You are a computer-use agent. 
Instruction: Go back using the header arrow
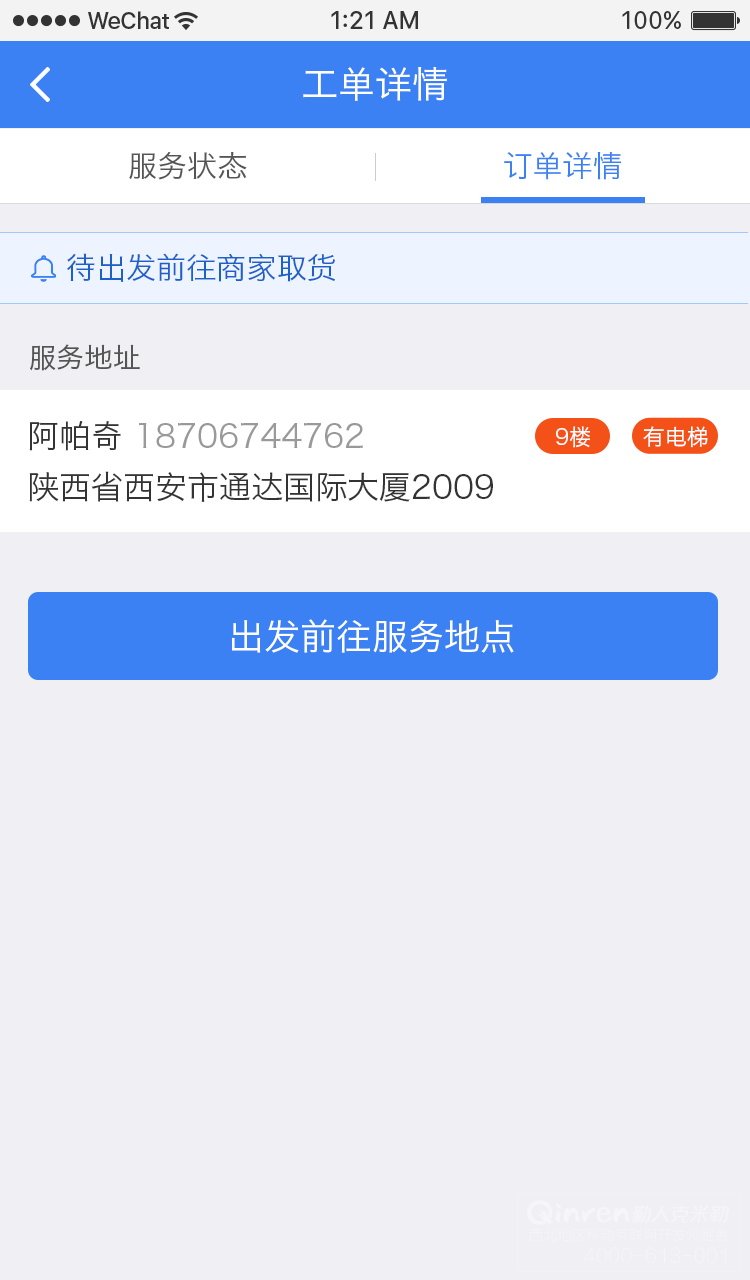[40, 85]
